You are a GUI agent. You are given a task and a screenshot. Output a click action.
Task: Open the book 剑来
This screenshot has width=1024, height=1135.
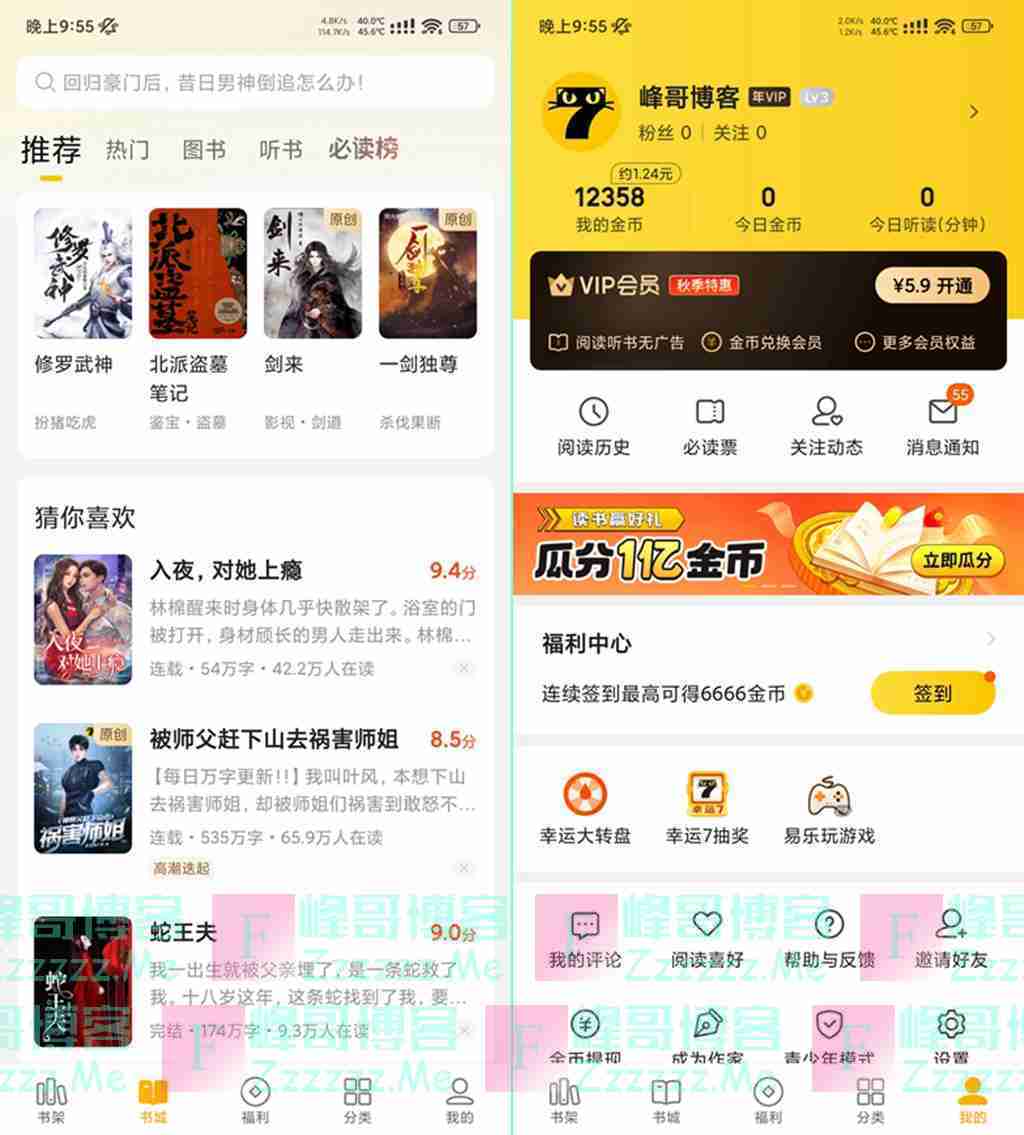coord(312,290)
